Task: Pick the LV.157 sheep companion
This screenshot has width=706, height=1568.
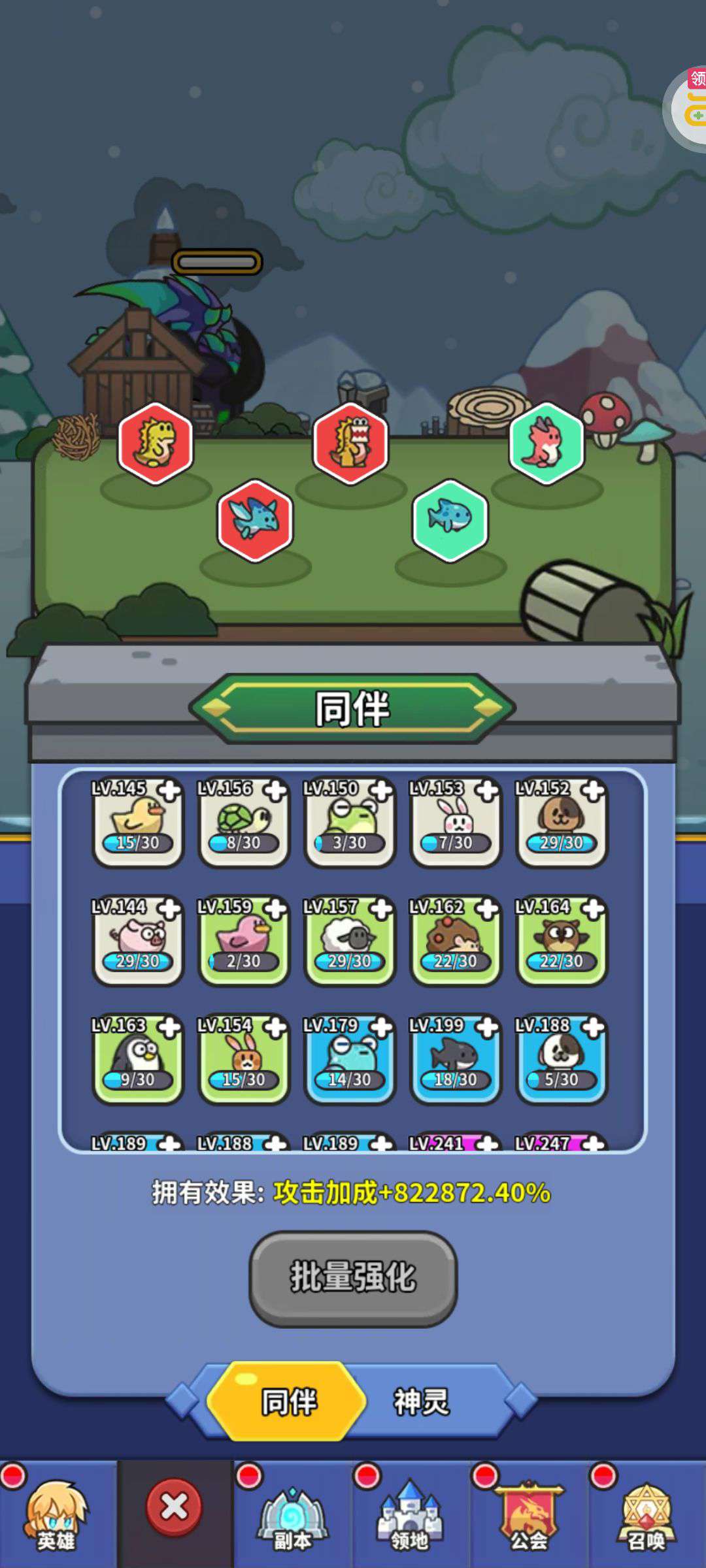Action: coord(349,941)
